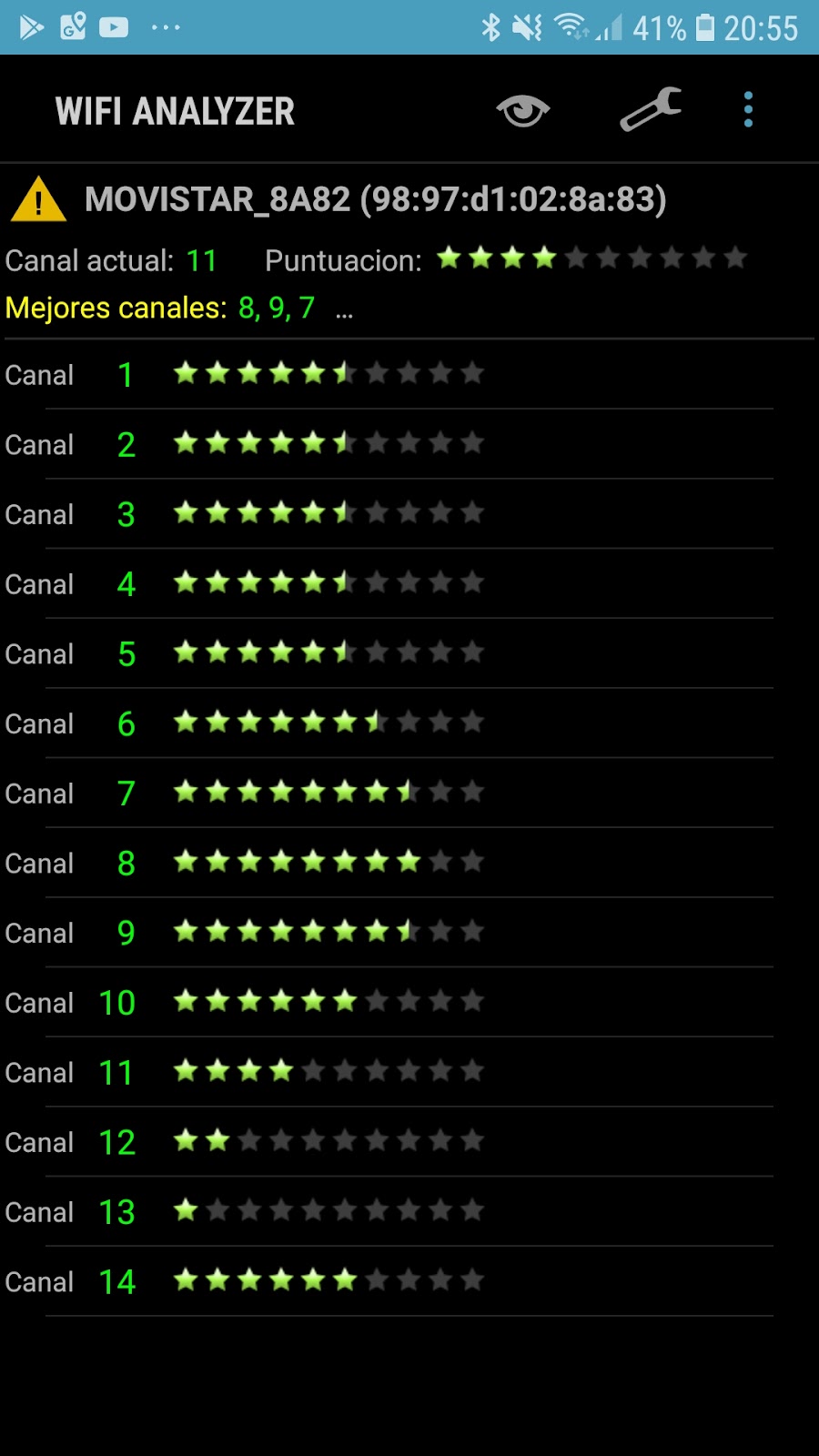The height and width of the screenshot is (1456, 819).
Task: Tap the MOVISTAR_8A82 network header
Action: tap(375, 199)
